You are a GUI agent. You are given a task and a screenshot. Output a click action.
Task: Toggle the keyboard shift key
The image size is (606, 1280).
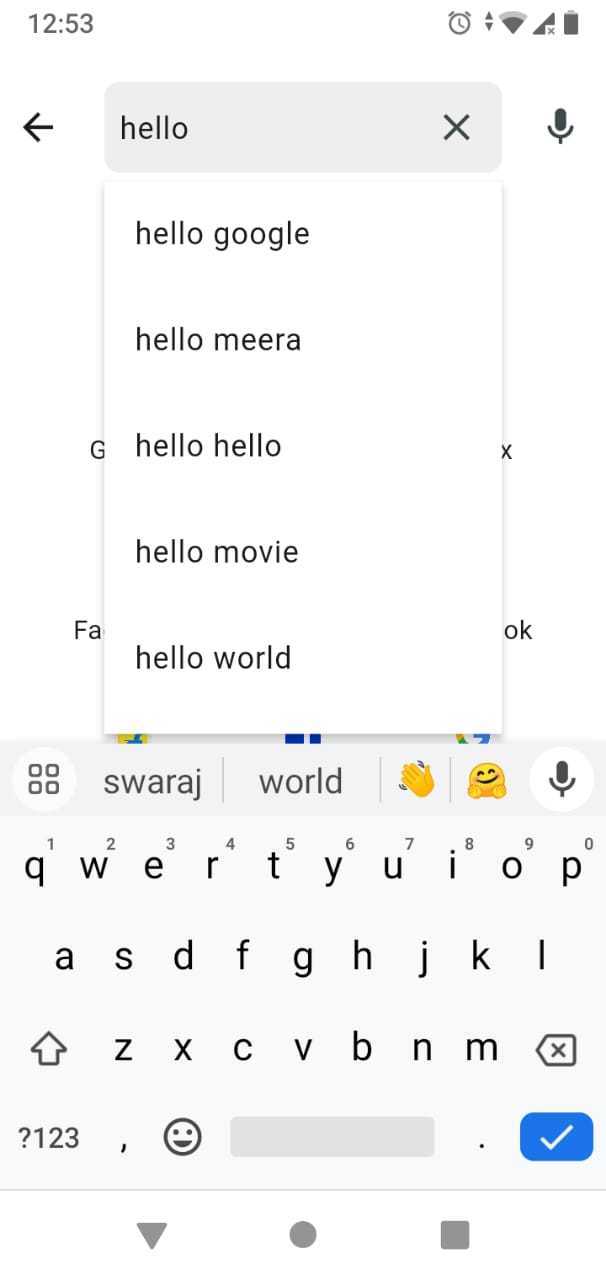[48, 1050]
